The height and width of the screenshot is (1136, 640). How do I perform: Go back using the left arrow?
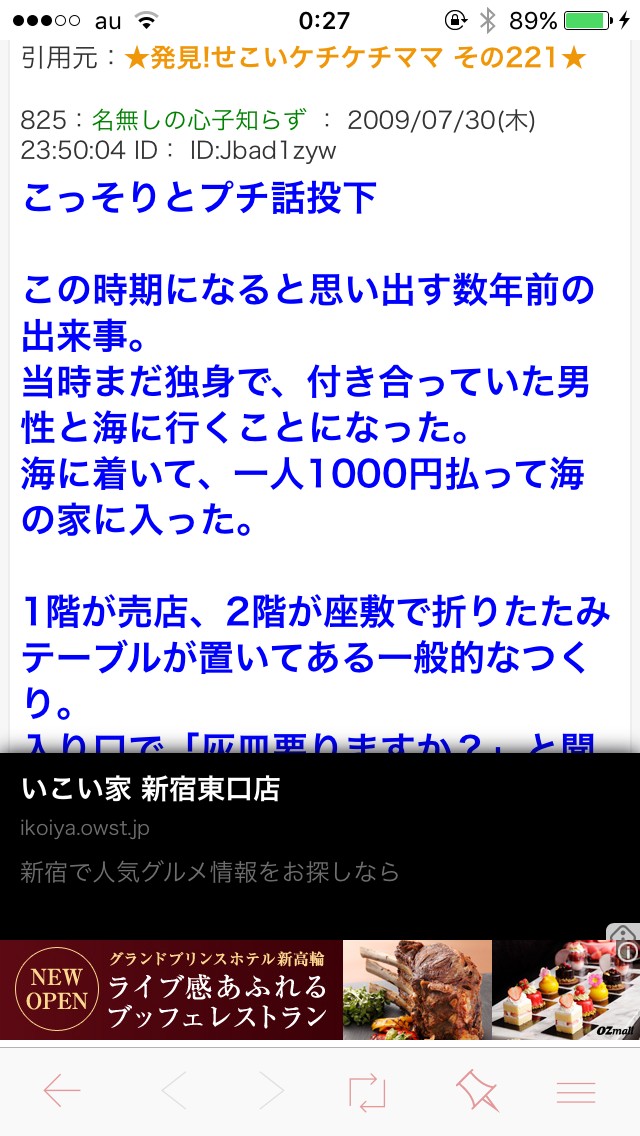click(62, 1091)
